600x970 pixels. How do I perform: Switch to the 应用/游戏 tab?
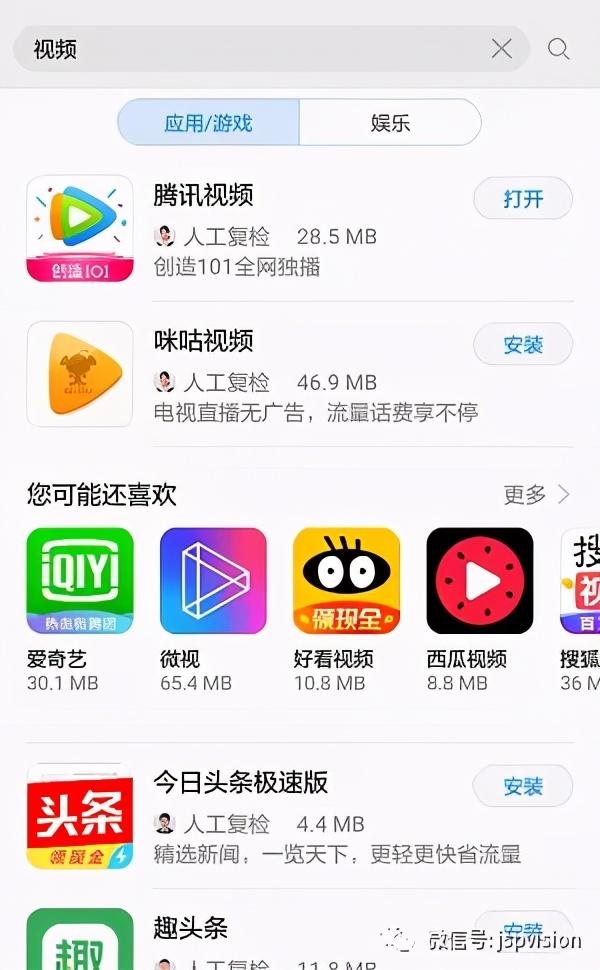[208, 122]
